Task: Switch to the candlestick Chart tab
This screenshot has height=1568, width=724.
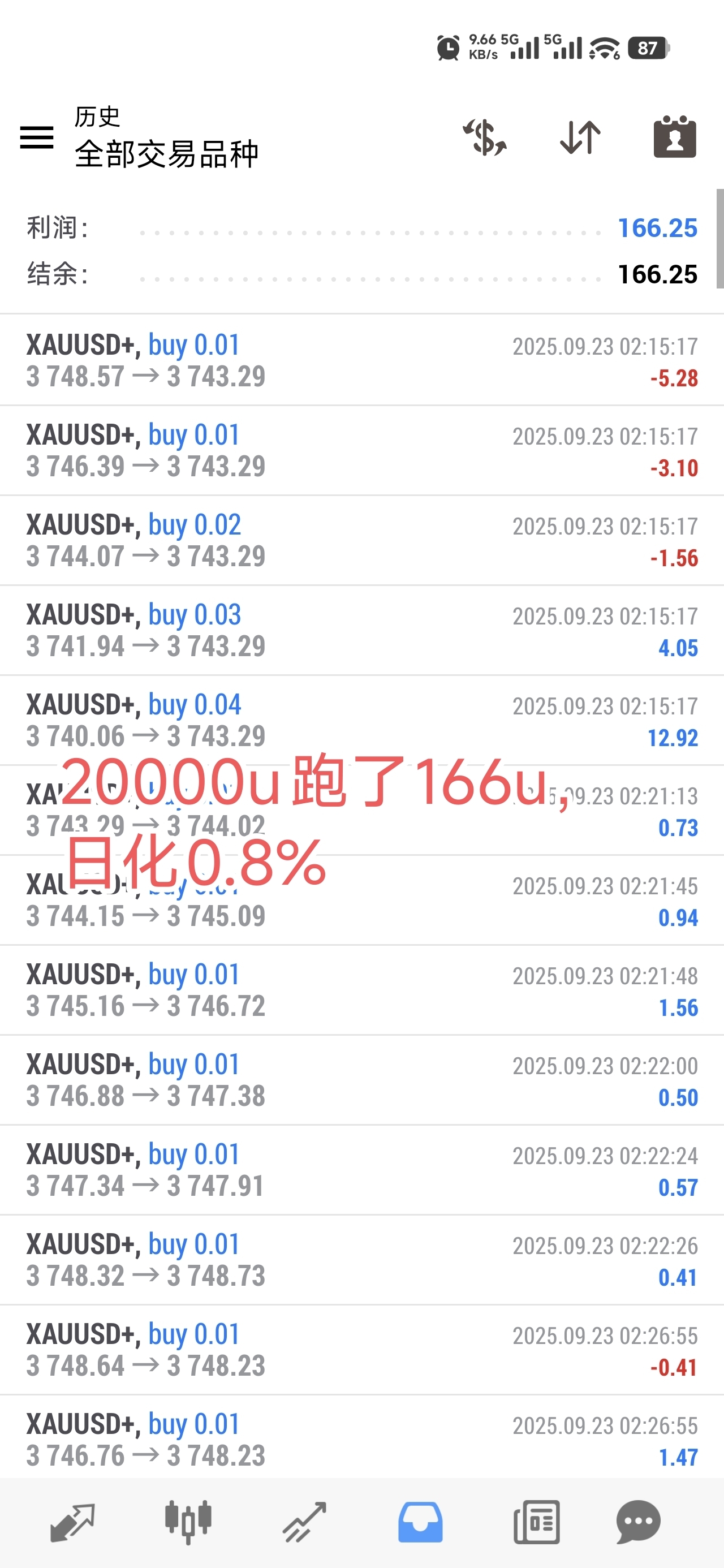Action: pyautogui.click(x=188, y=1522)
